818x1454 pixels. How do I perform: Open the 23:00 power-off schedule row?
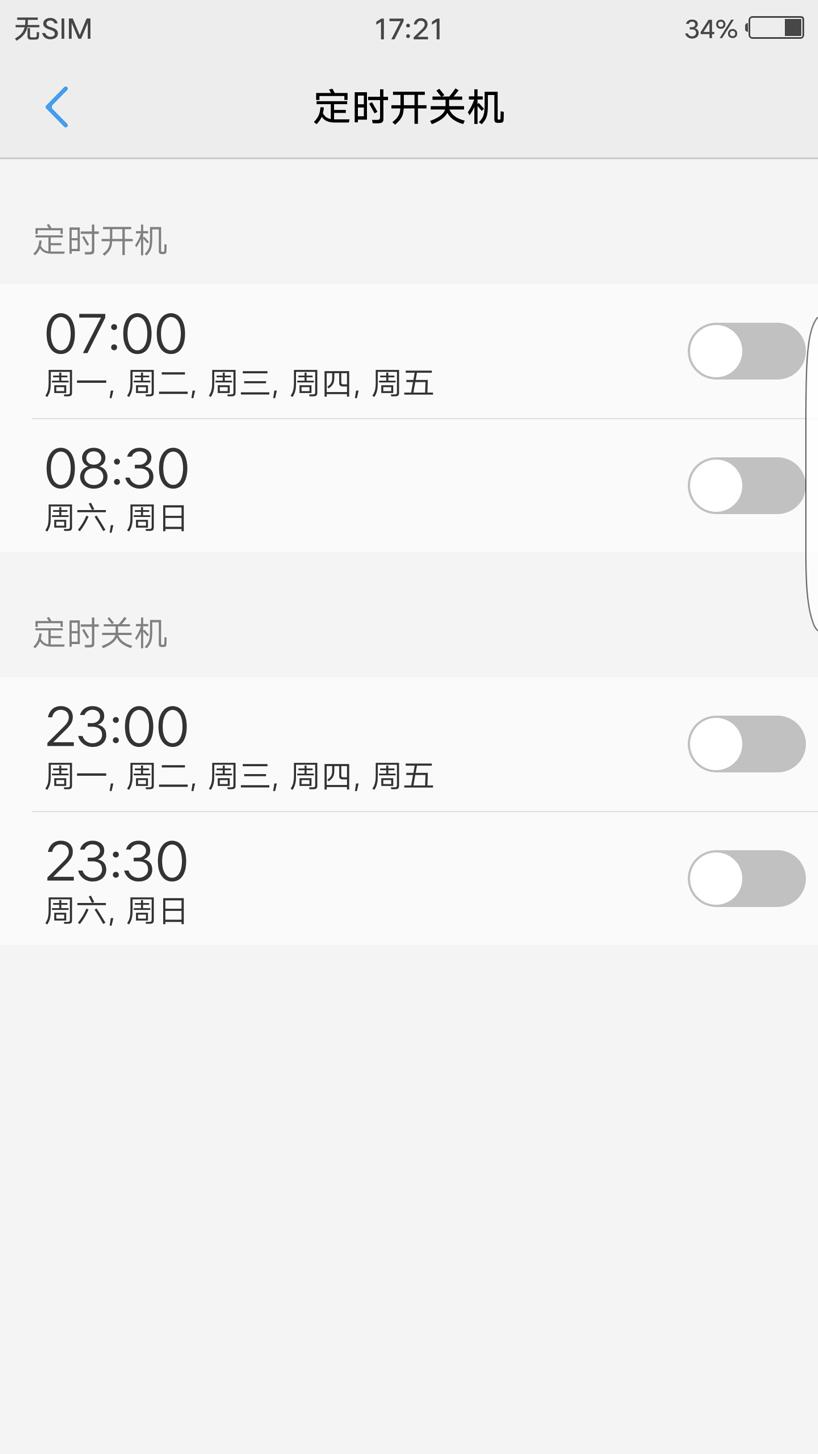[300, 745]
